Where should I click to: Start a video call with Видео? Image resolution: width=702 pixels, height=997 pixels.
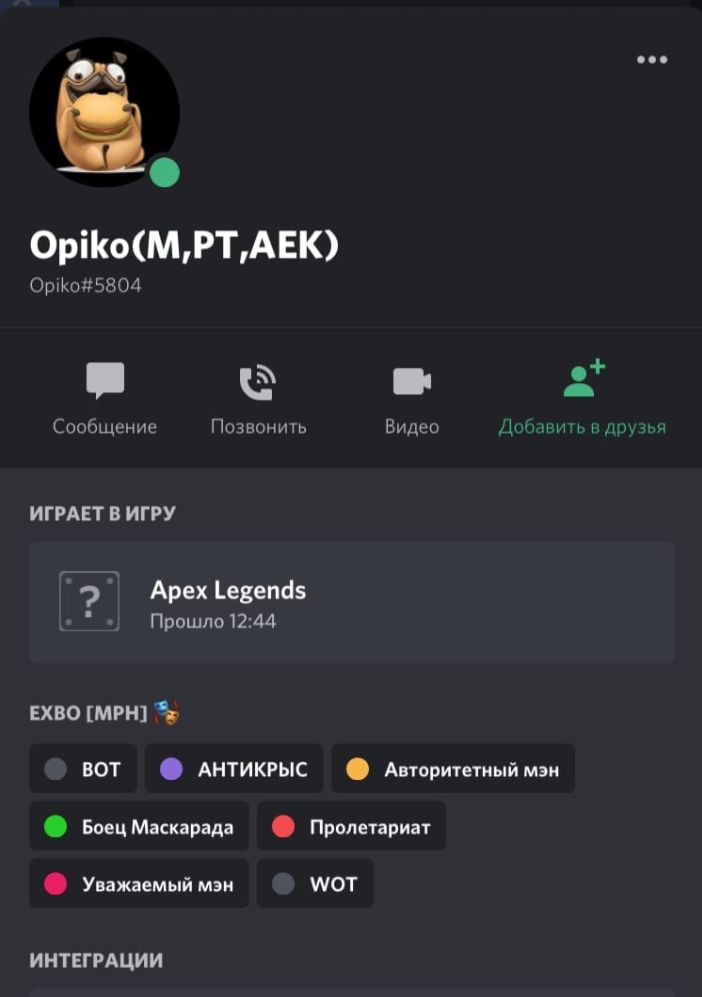(x=411, y=399)
